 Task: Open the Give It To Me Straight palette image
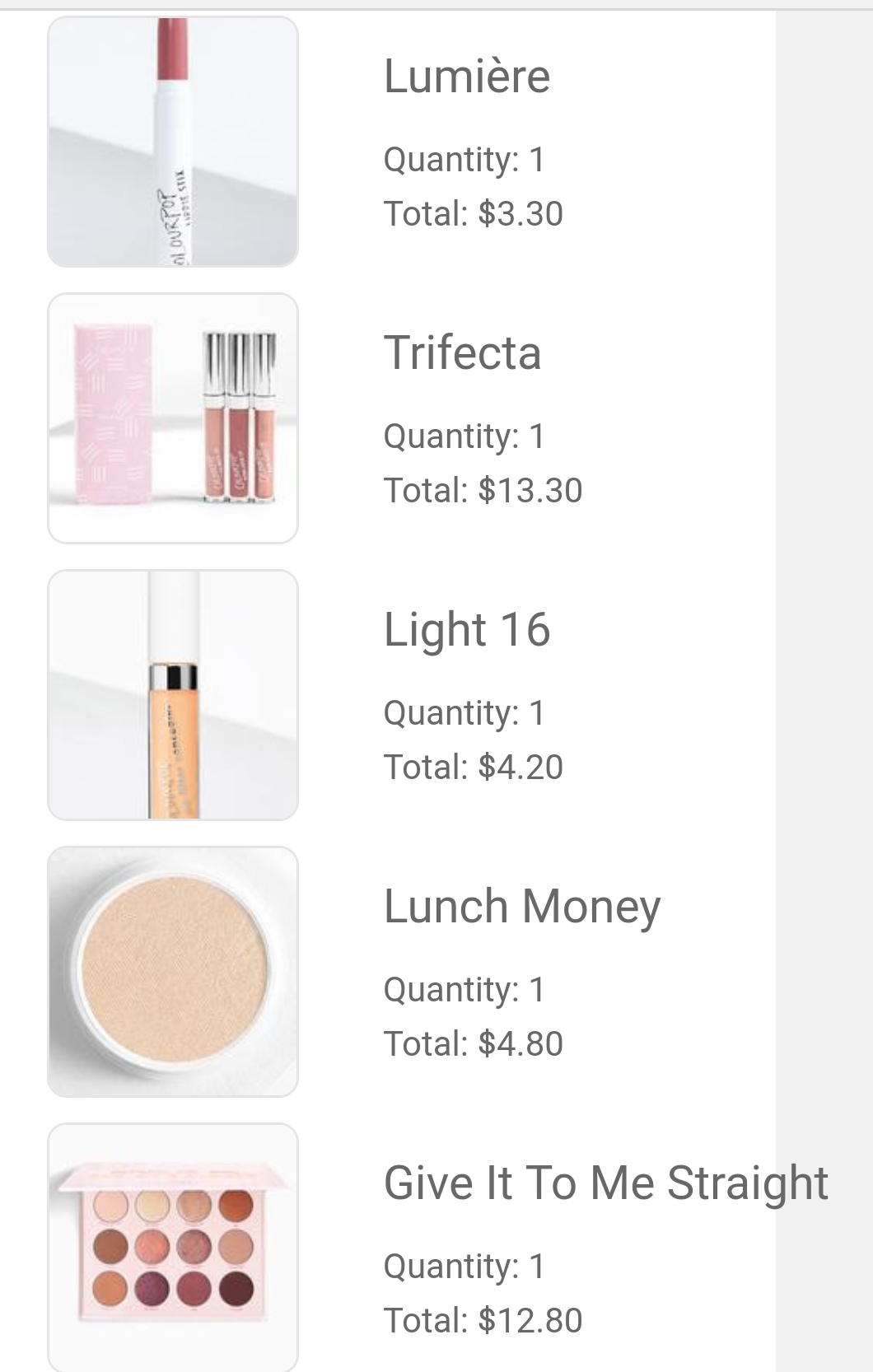[173, 1247]
